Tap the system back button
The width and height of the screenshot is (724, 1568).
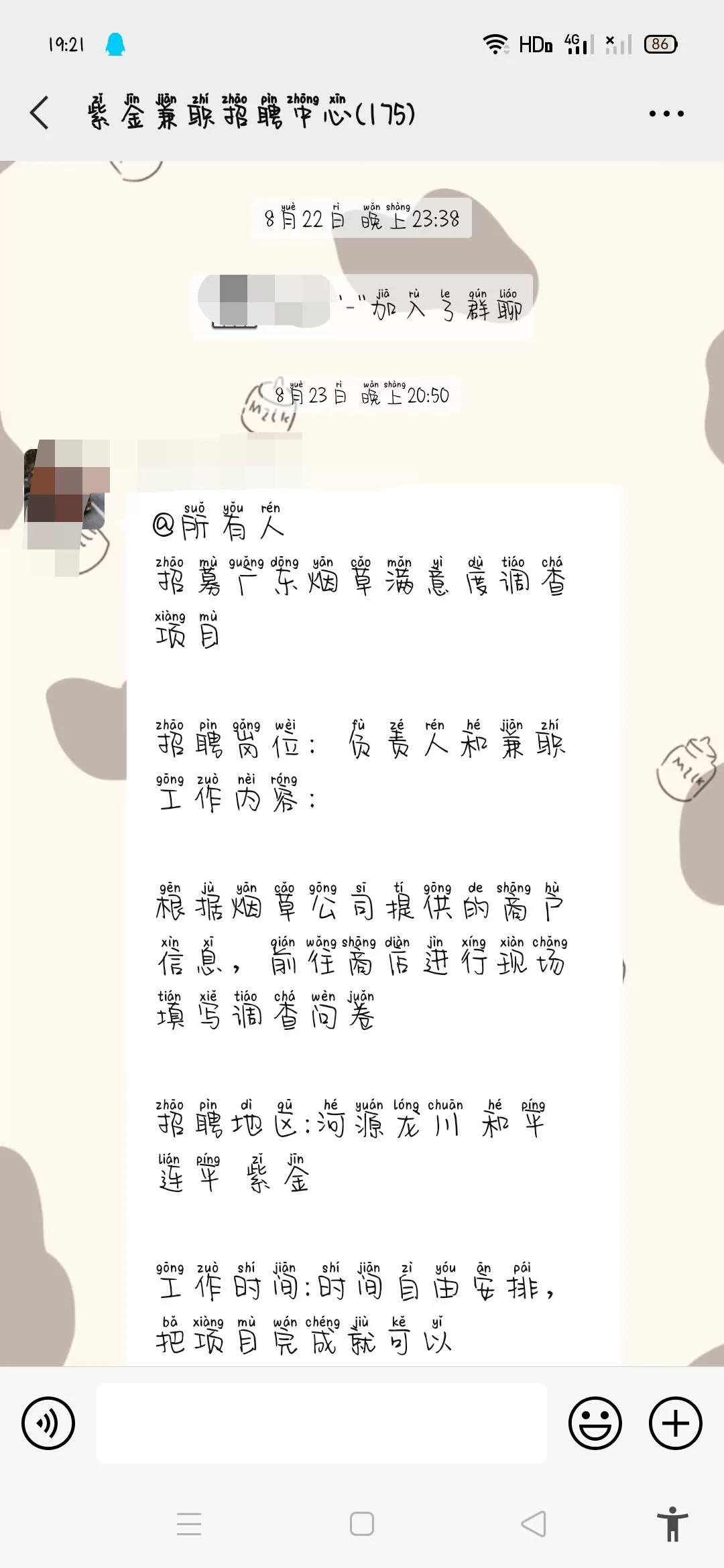coord(534,1524)
